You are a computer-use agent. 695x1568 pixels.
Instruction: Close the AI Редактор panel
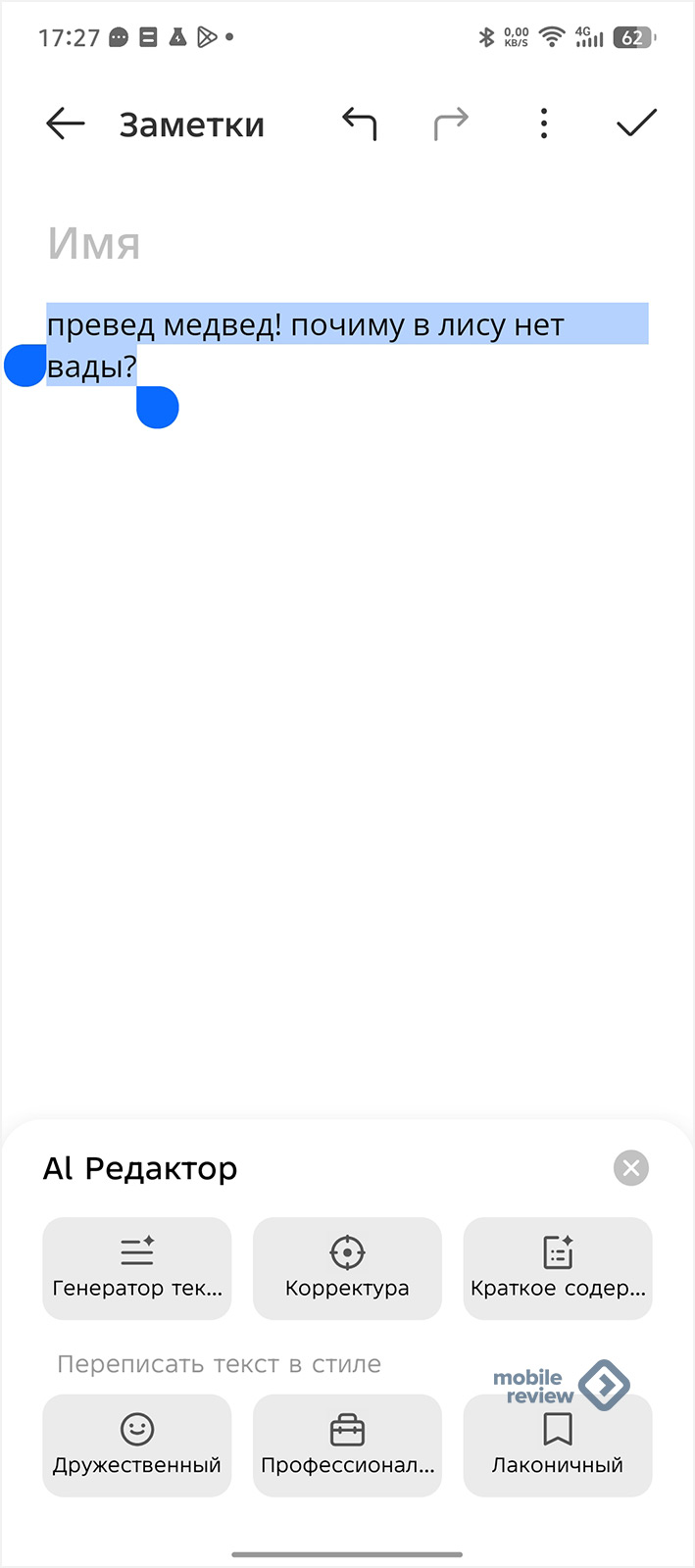pyautogui.click(x=630, y=1168)
